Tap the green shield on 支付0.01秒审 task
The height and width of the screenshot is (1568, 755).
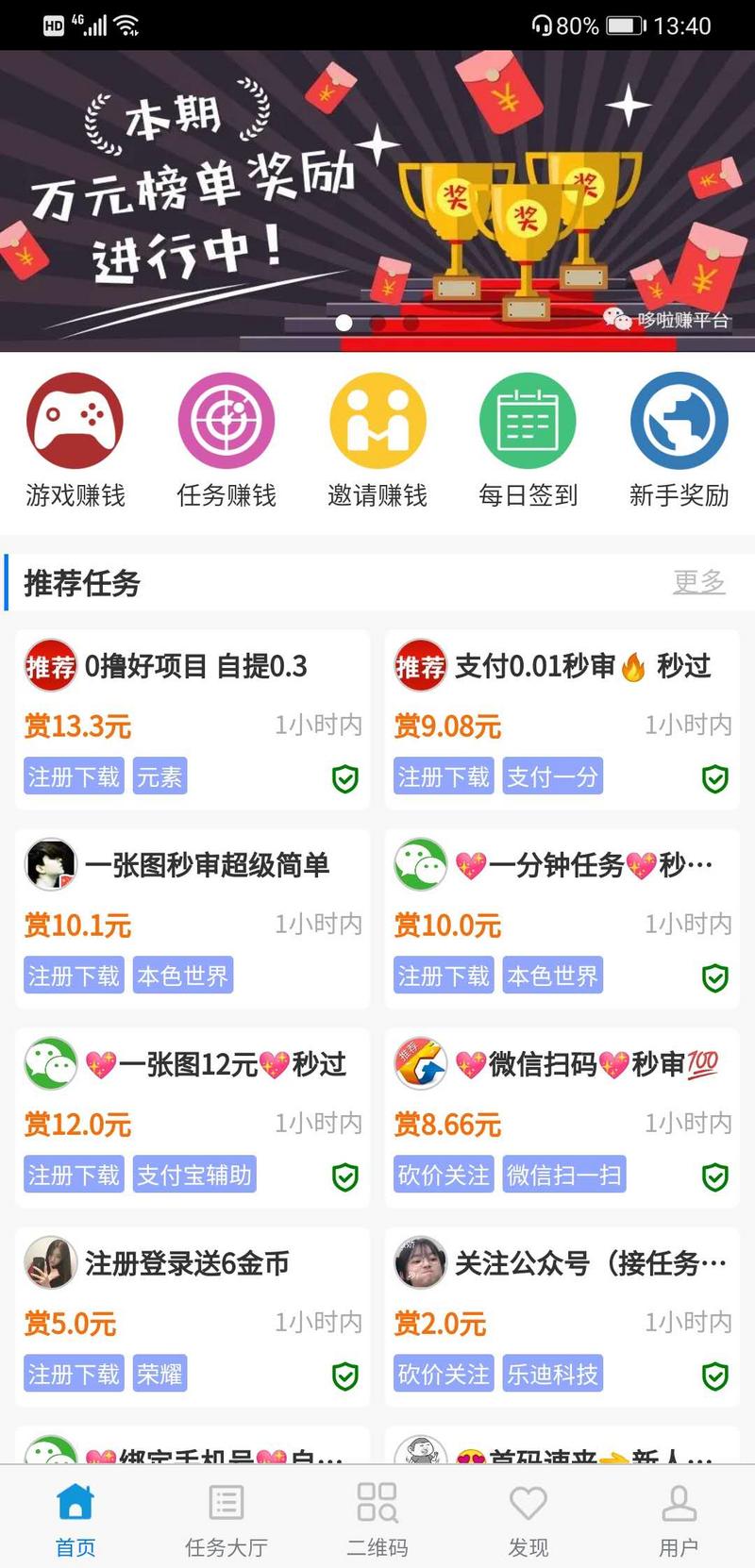[715, 778]
